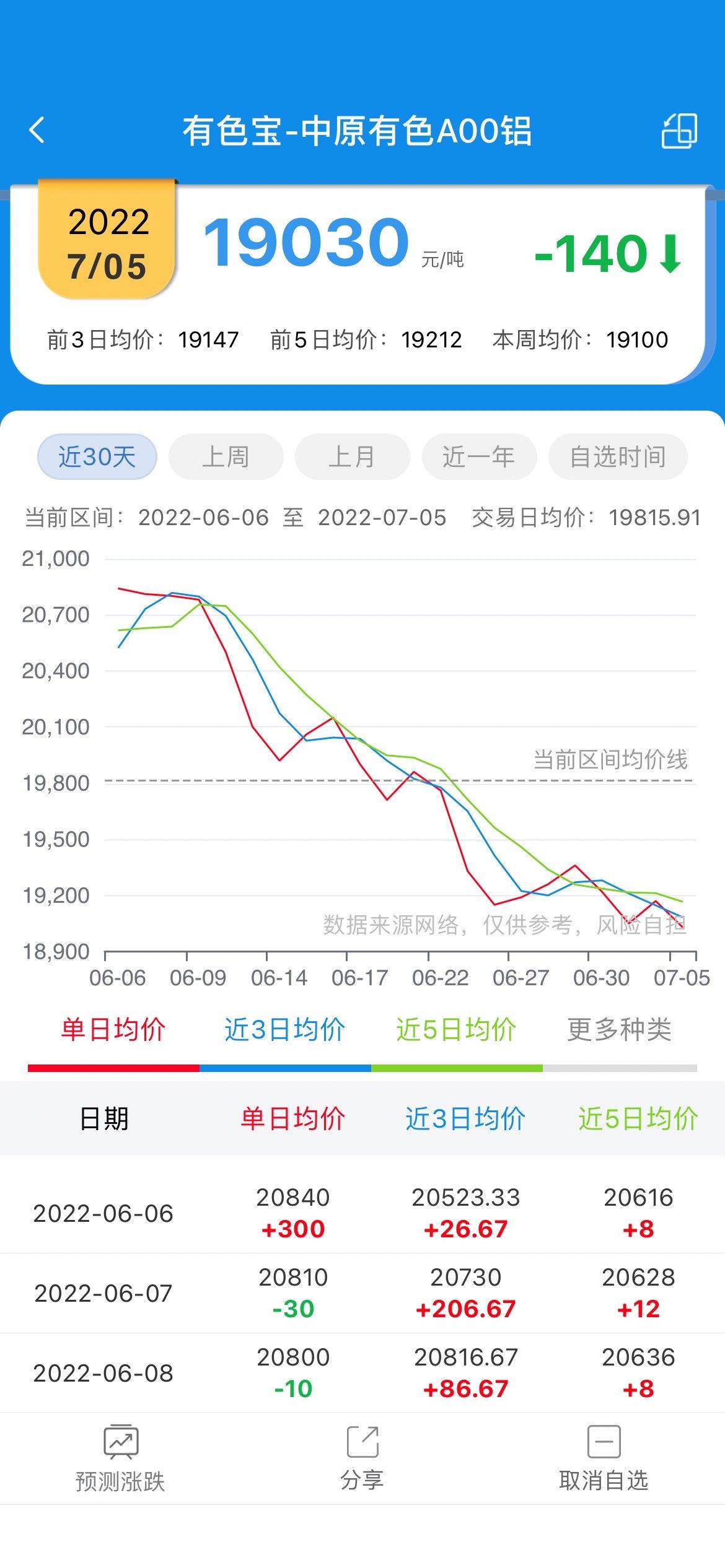This screenshot has width=725, height=1568.
Task: Tap 分享 to share this page
Action: (362, 1458)
